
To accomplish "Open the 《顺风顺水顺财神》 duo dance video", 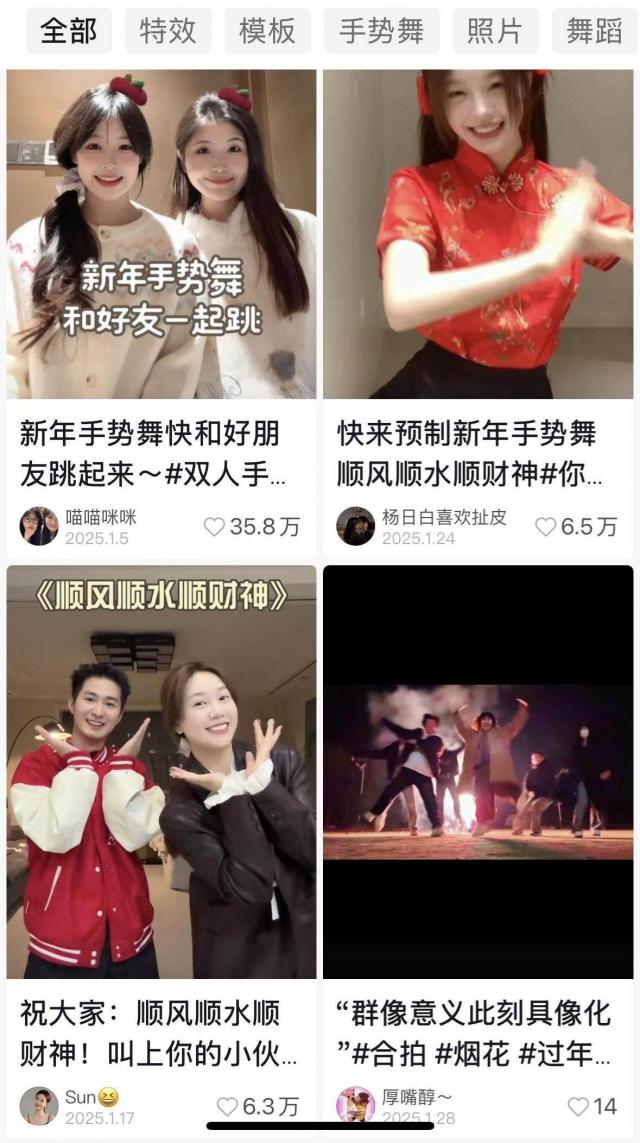I will pyautogui.click(x=161, y=772).
